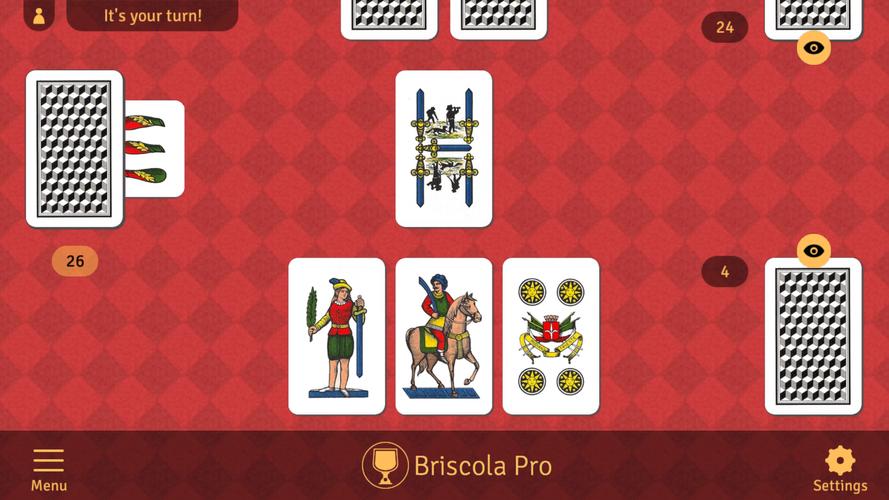
Task: Tap eye icon on your captured pile
Action: point(814,251)
